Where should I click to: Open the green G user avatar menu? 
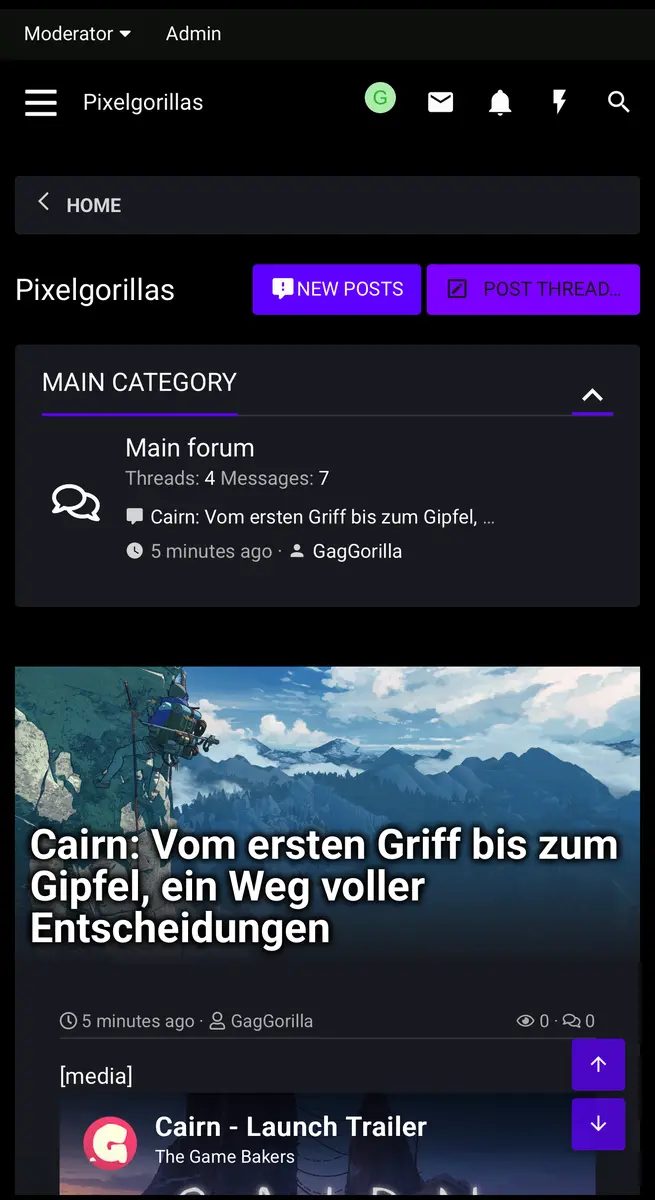click(380, 99)
